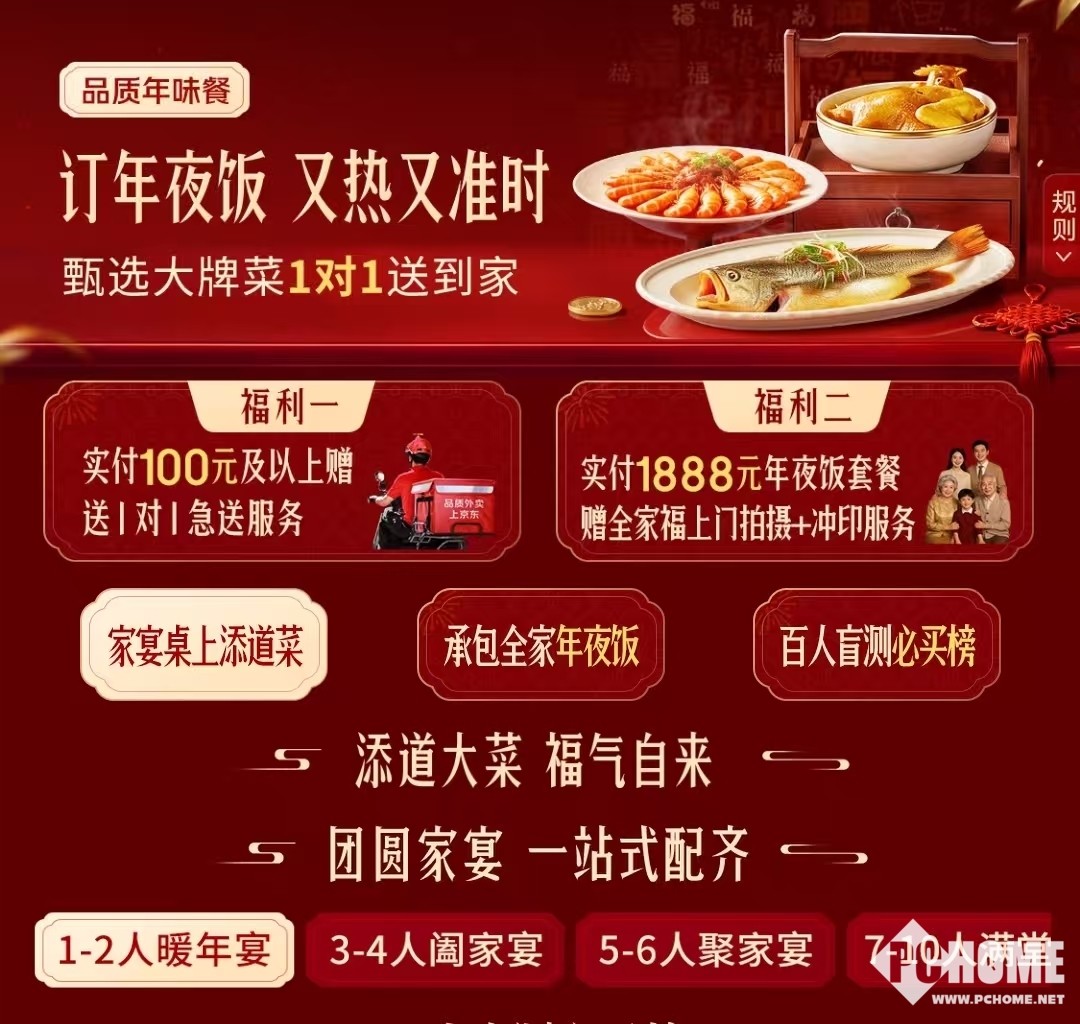Open the 福利二 年夜饭套餐 card

(793, 470)
